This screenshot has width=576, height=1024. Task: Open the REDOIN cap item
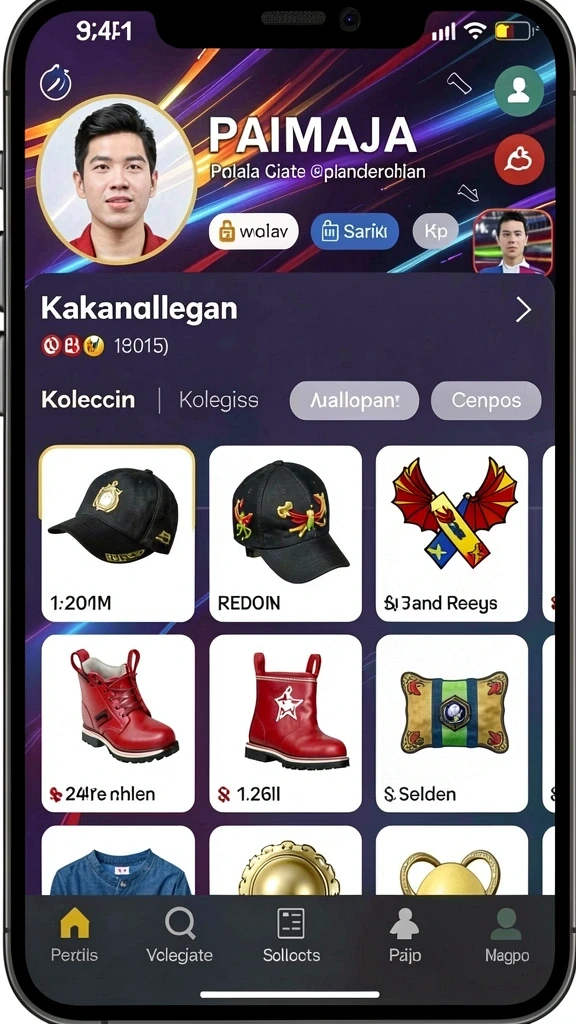(x=285, y=534)
